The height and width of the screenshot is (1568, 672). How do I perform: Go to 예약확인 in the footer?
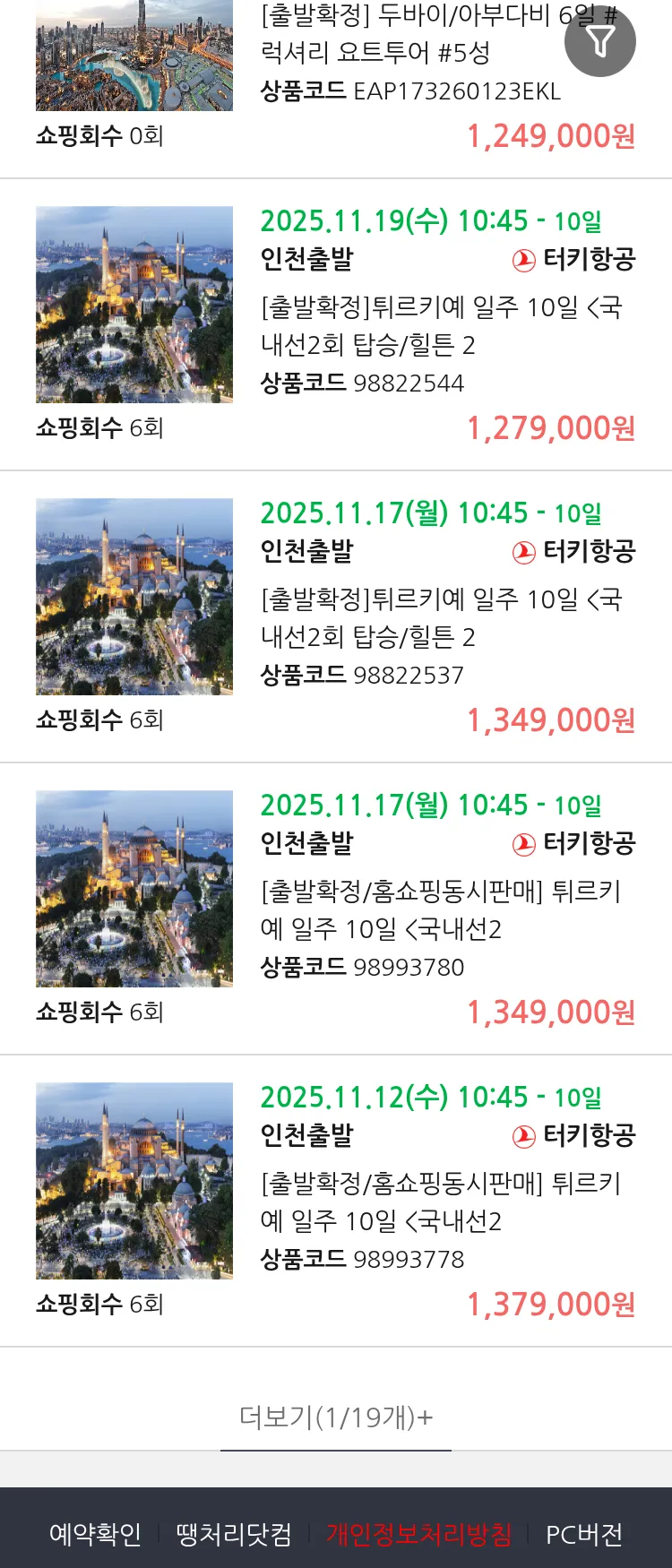pos(95,1534)
